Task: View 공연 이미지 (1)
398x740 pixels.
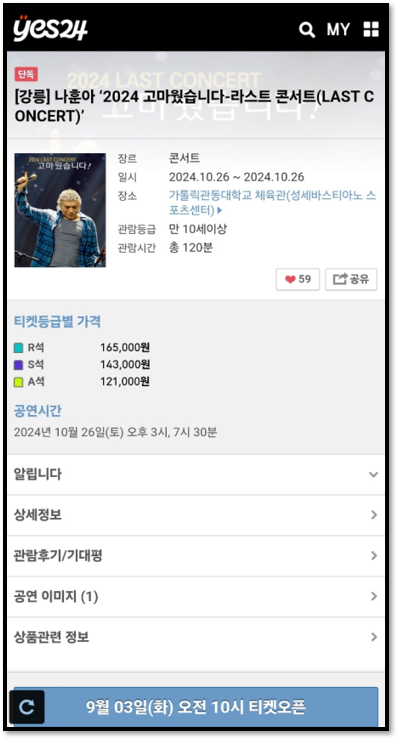Action: (196, 597)
